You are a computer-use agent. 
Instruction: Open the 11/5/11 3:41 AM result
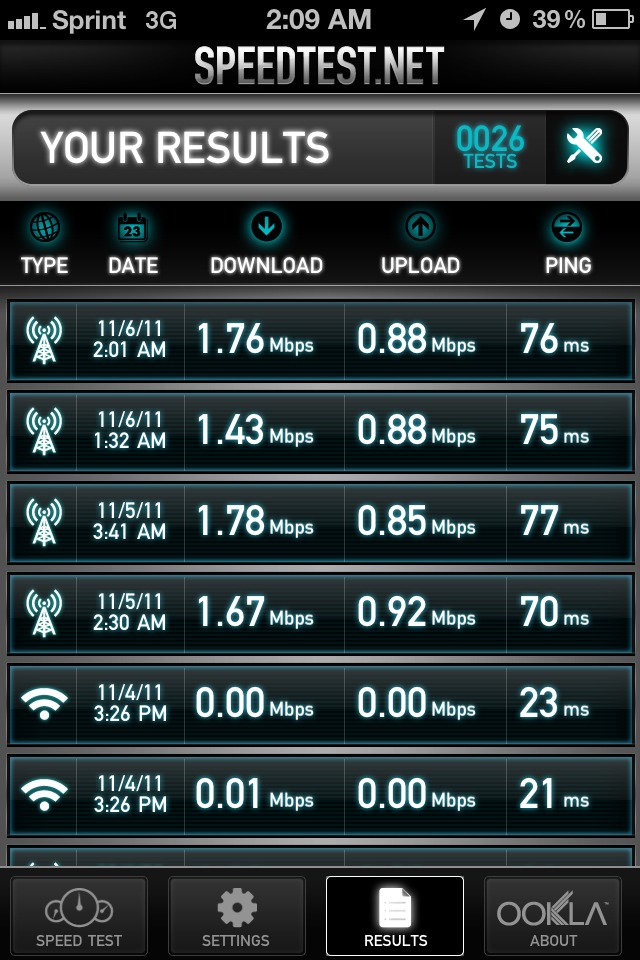[320, 522]
